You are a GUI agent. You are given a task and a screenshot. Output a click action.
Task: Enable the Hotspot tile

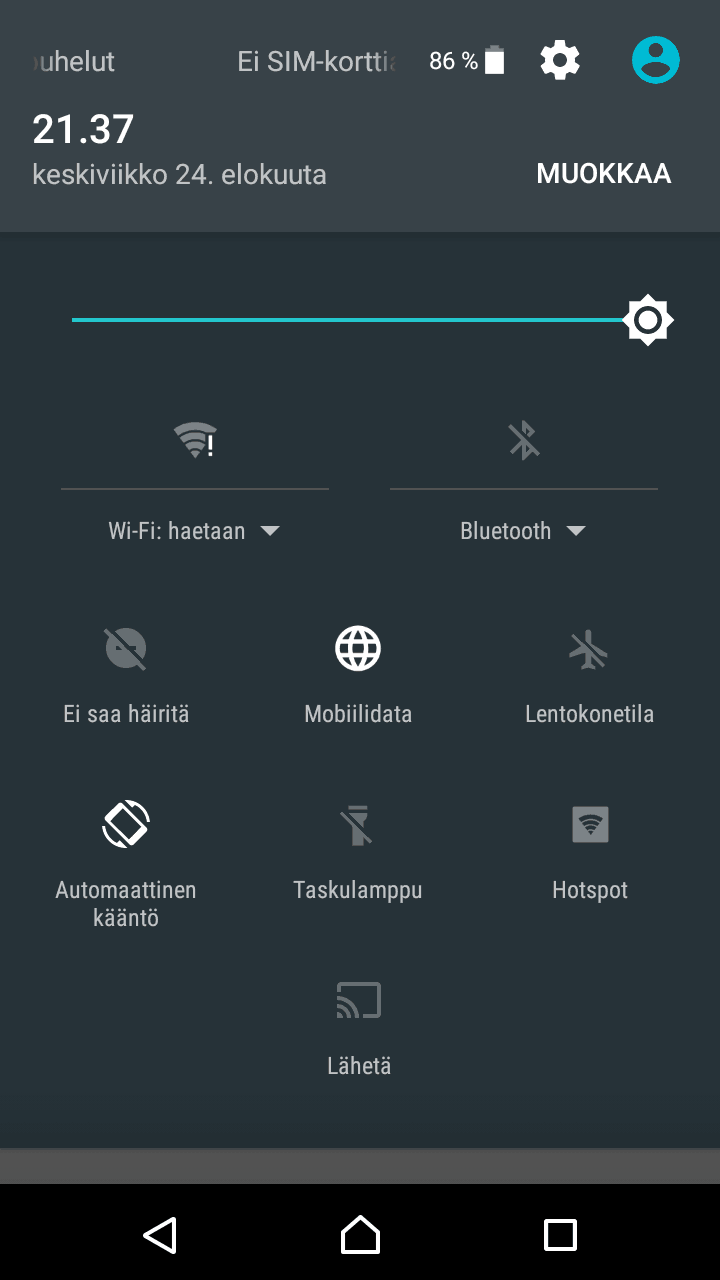pos(590,826)
